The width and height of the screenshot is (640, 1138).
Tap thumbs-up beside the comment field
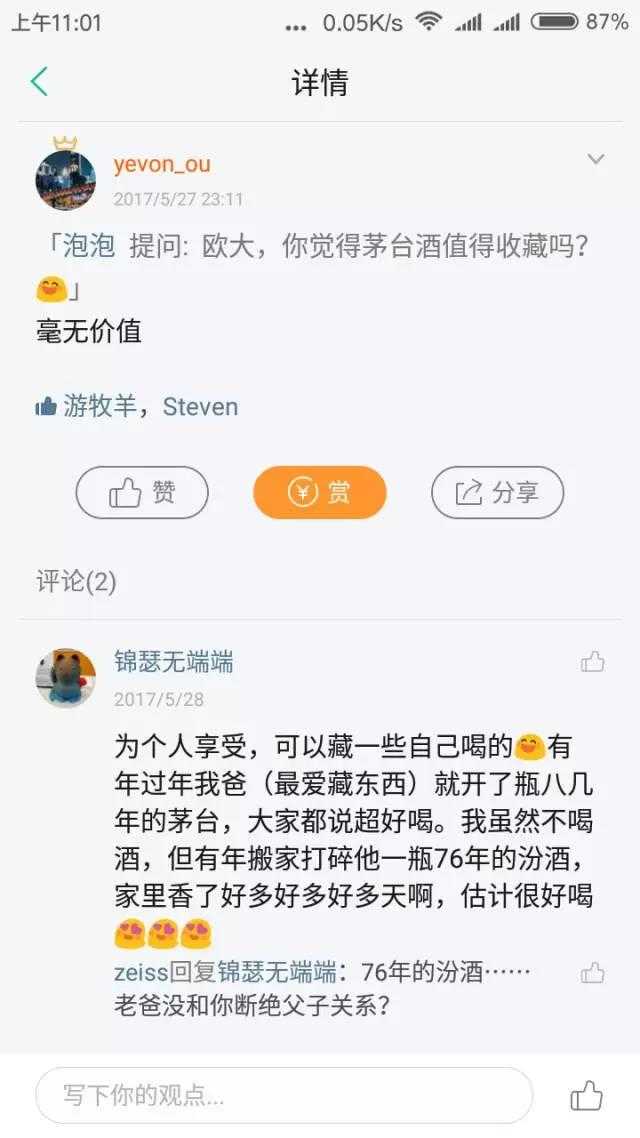click(x=587, y=1095)
